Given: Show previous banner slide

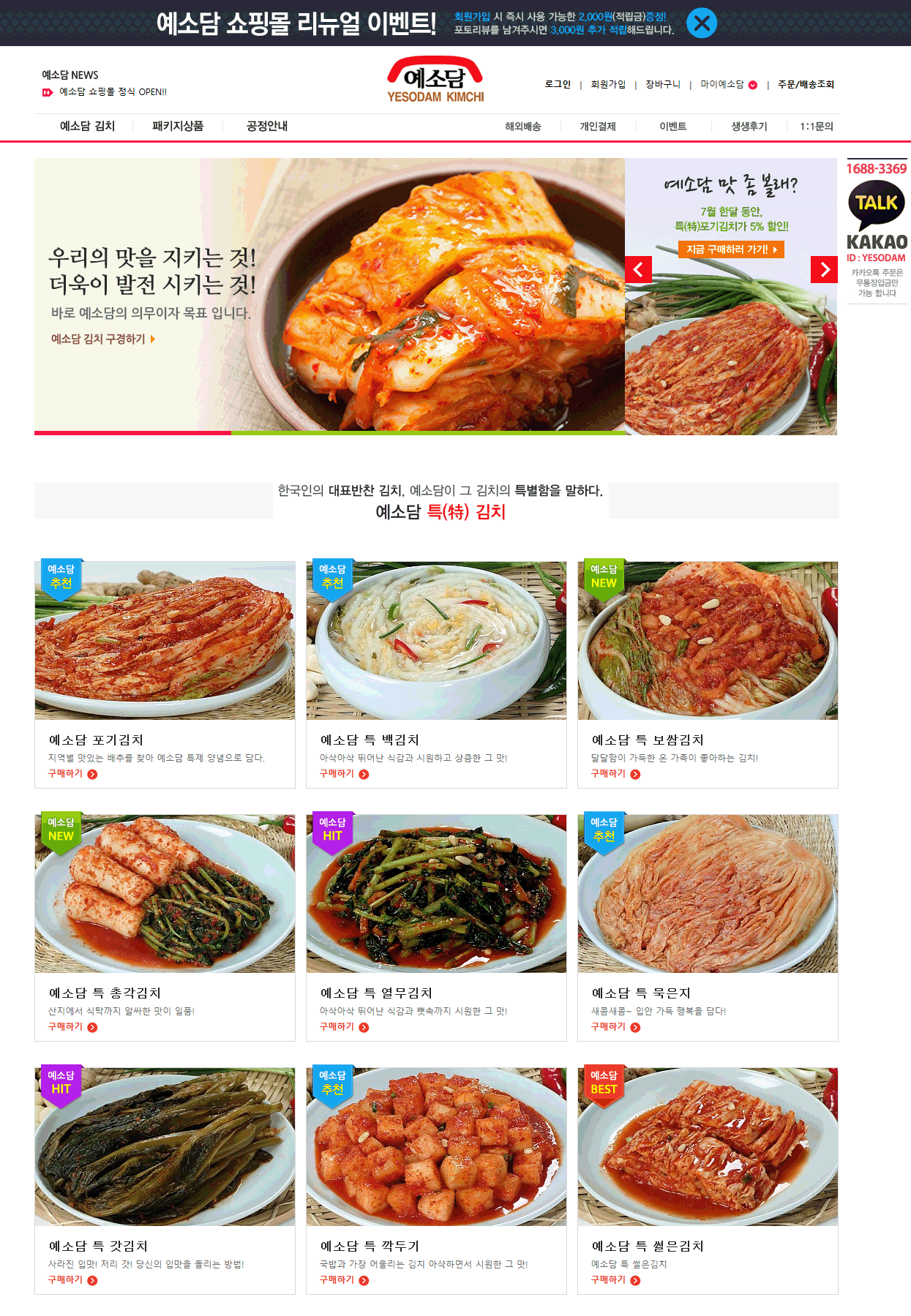Looking at the screenshot, I should (x=638, y=269).
